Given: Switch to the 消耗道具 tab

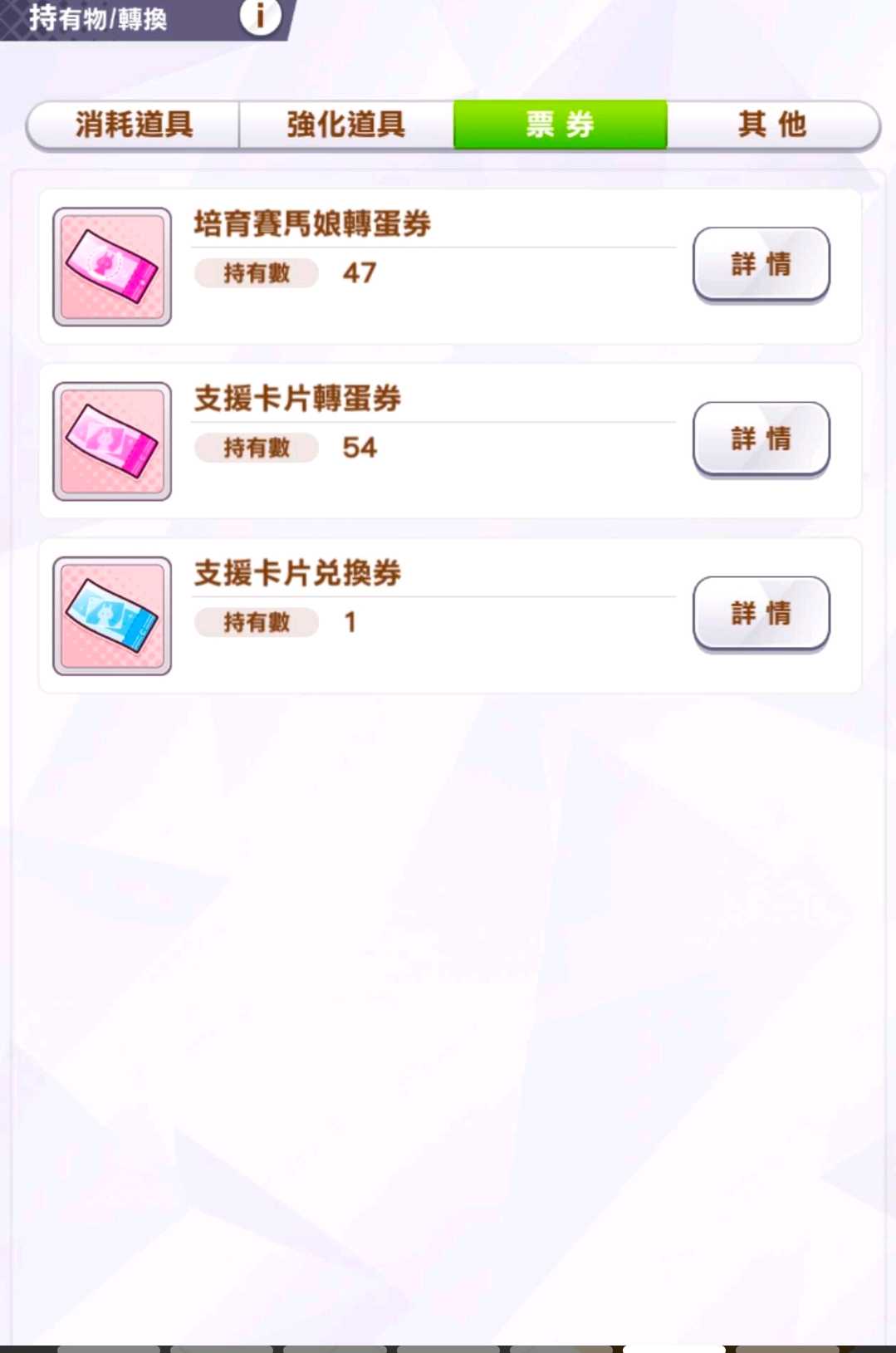Looking at the screenshot, I should (x=134, y=125).
